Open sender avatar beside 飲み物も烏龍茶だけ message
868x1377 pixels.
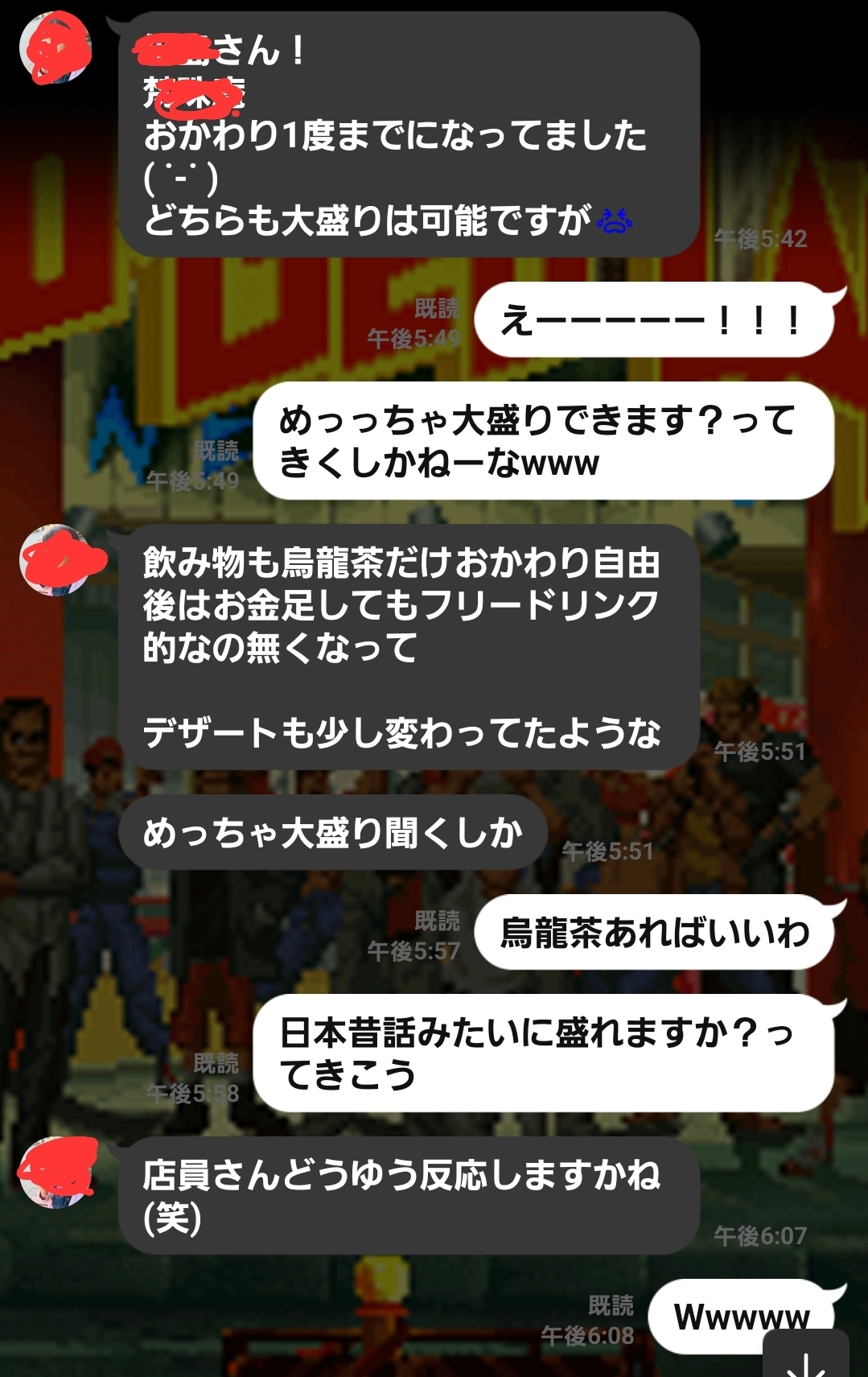[55, 559]
